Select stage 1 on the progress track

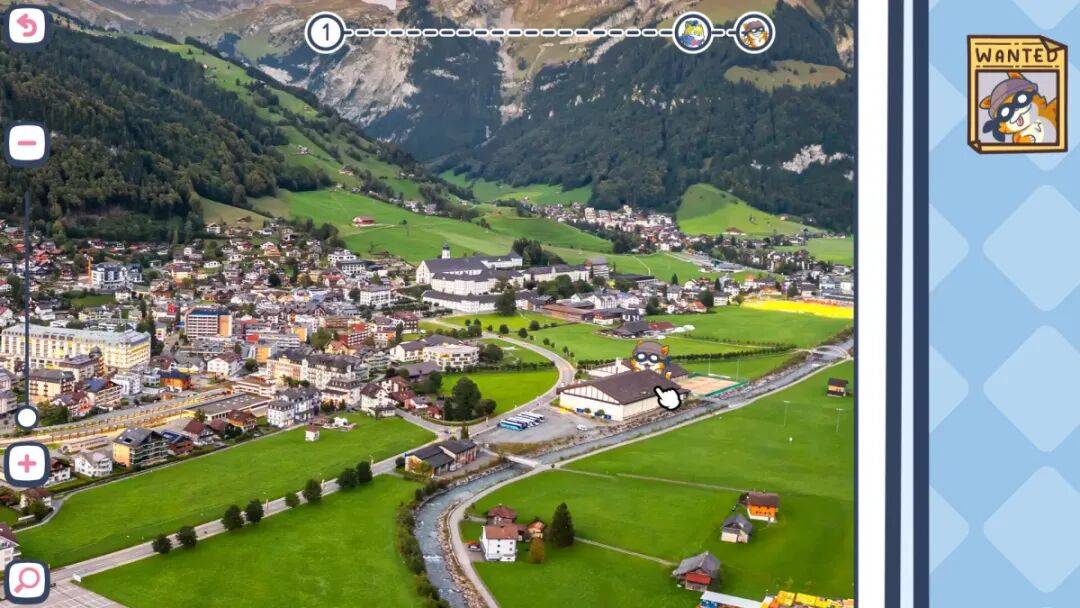[x=325, y=33]
